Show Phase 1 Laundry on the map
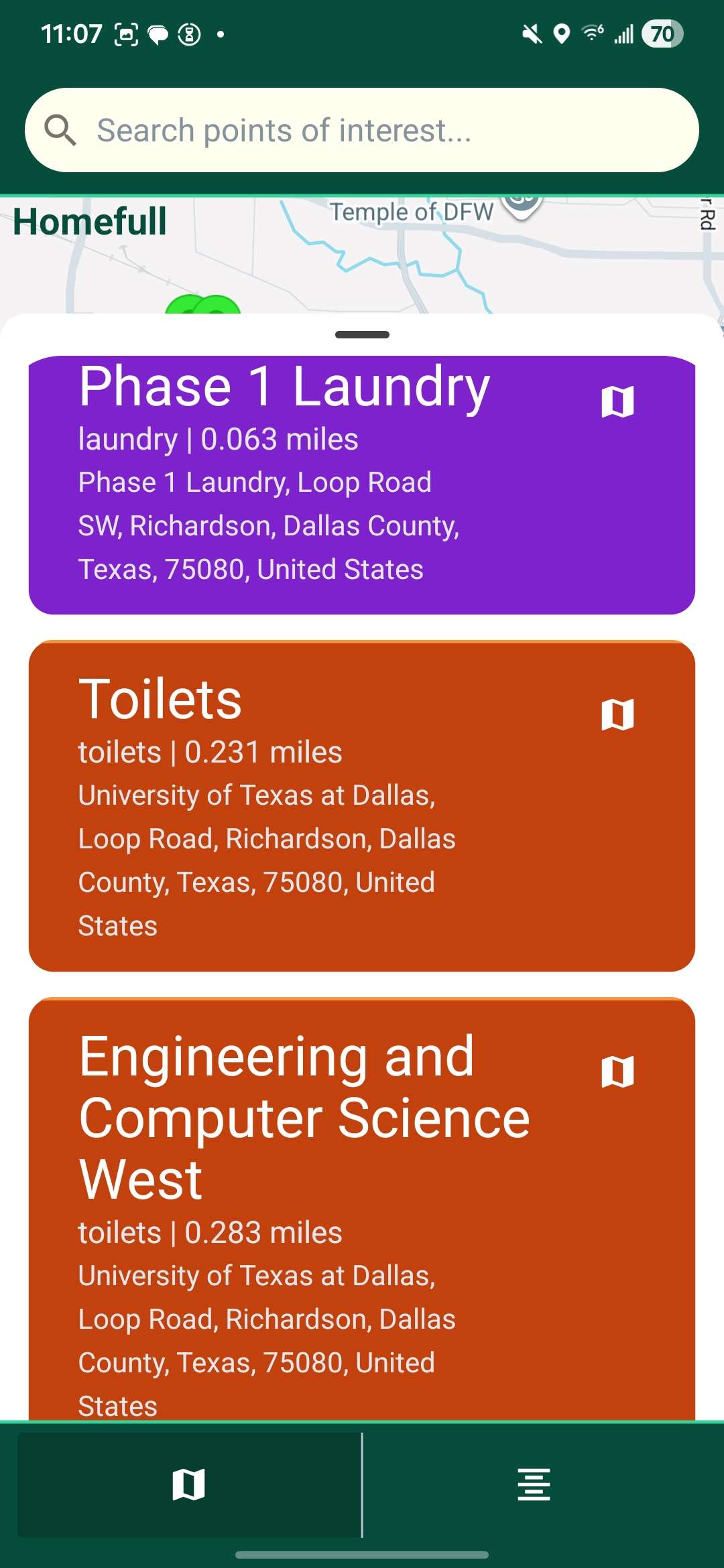 (x=617, y=401)
